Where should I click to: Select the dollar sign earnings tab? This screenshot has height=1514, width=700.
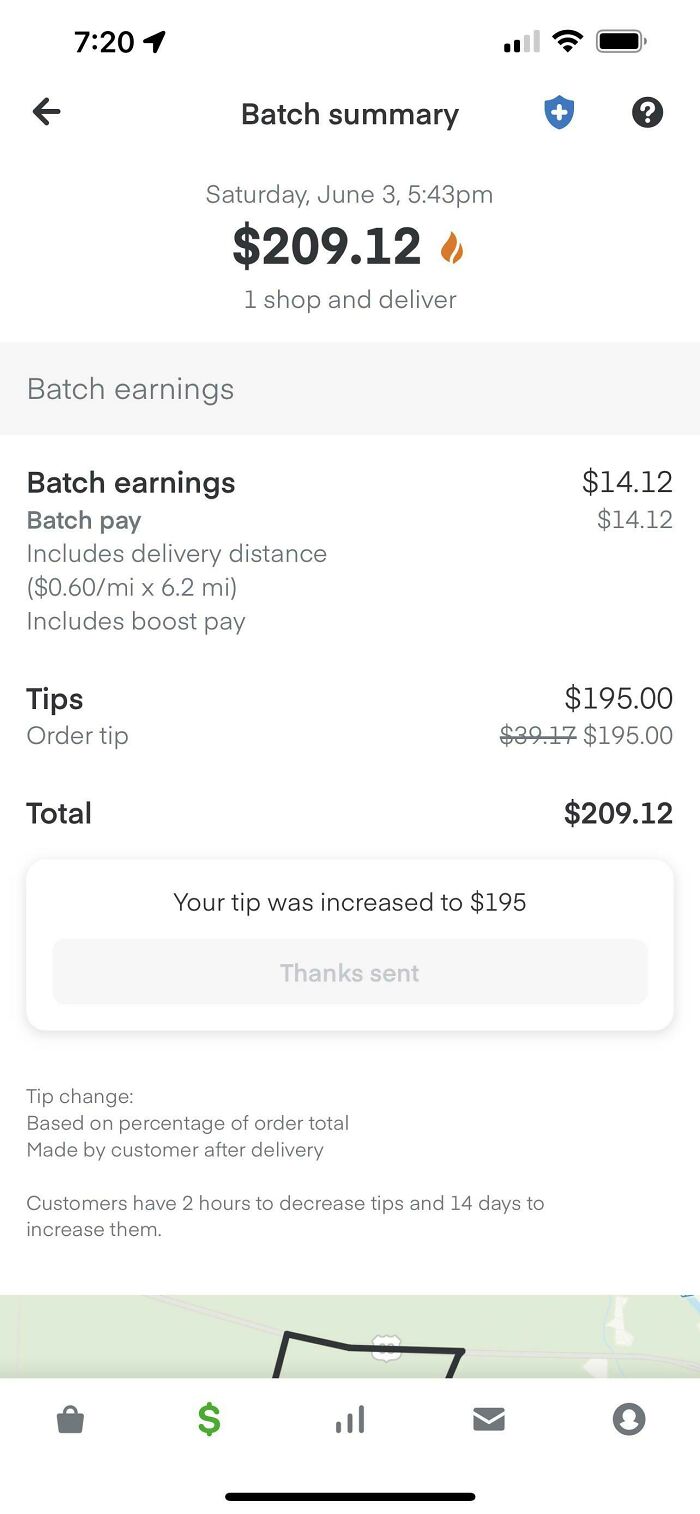pyautogui.click(x=209, y=1419)
